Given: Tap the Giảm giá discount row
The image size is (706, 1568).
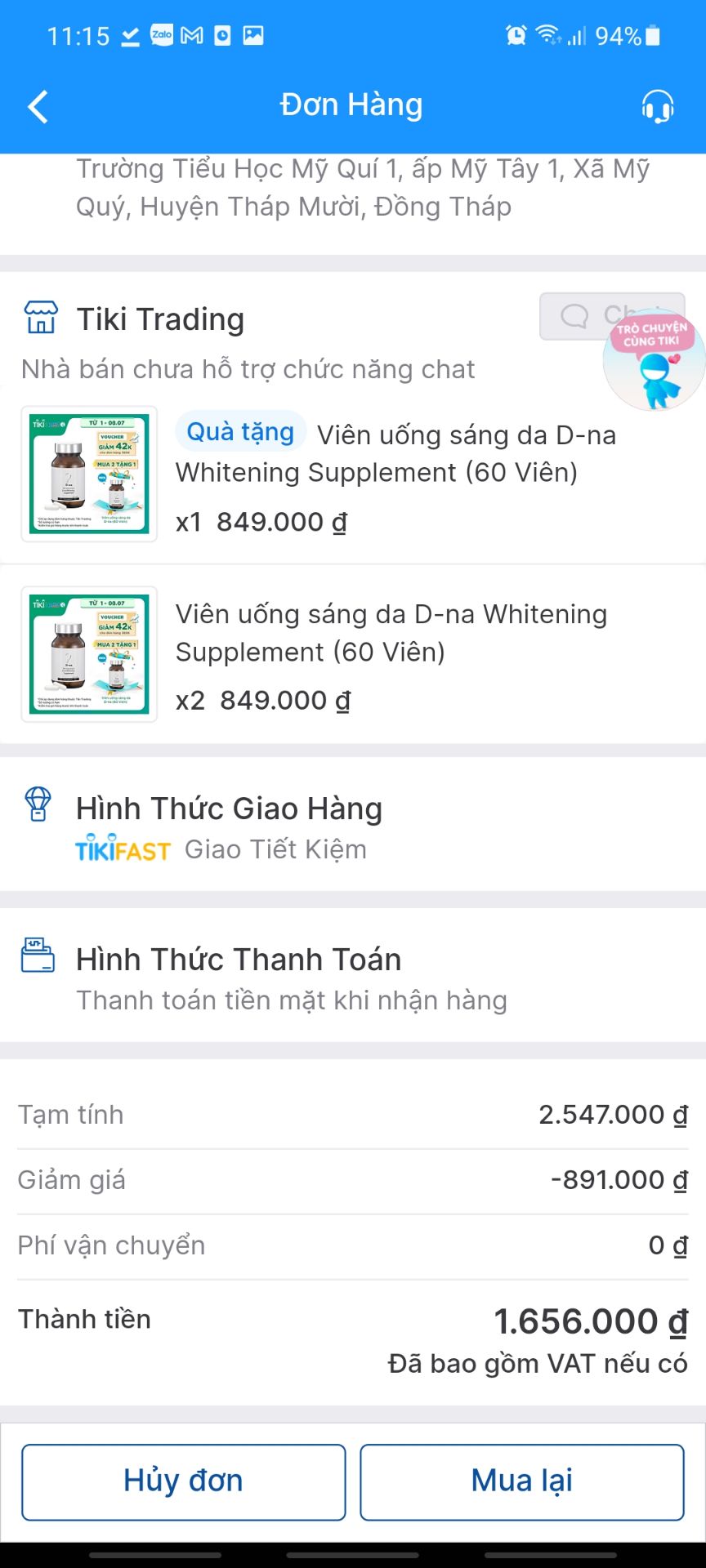Looking at the screenshot, I should click(353, 1179).
